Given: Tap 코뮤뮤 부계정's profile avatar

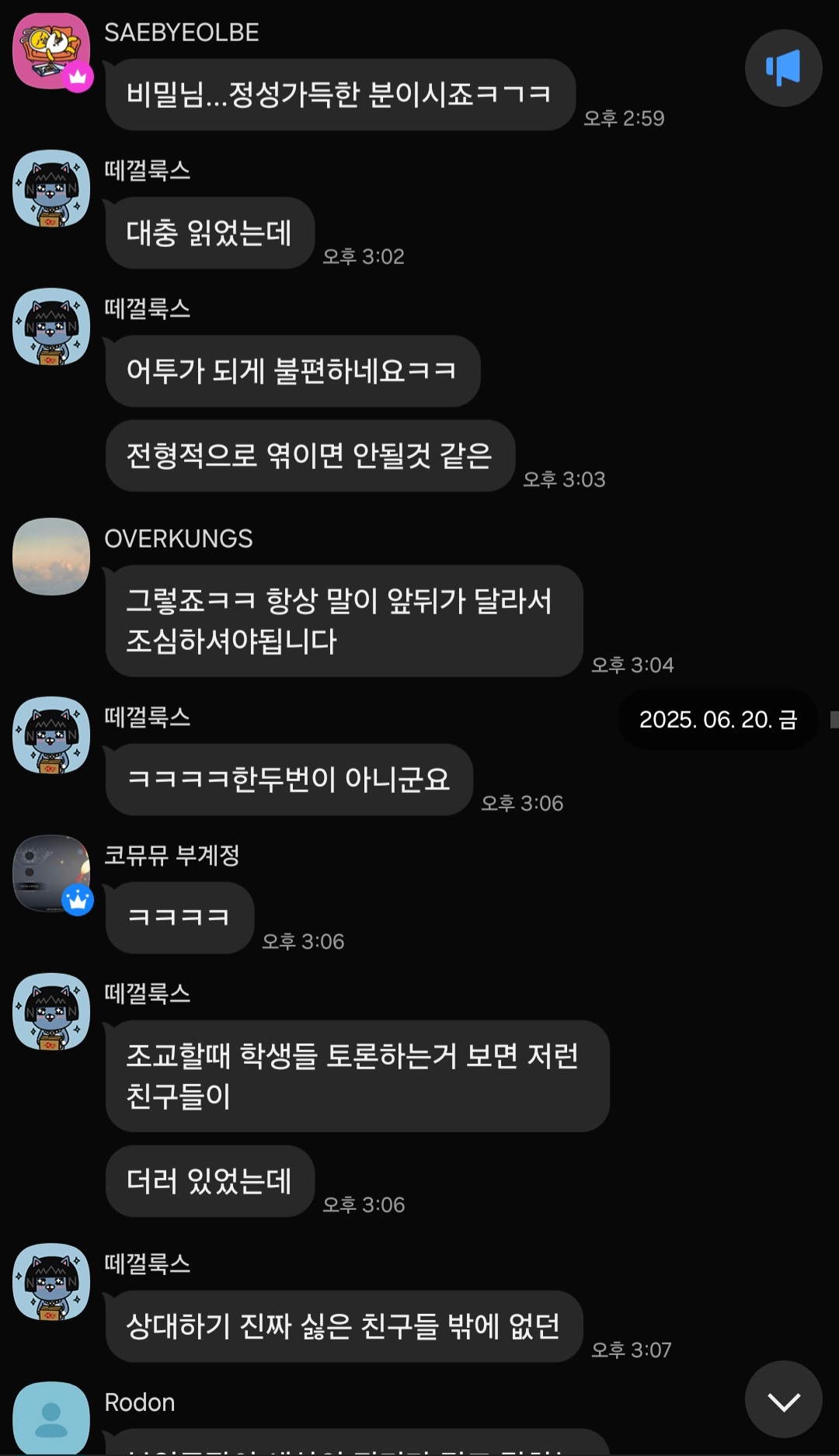Looking at the screenshot, I should coord(51,874).
